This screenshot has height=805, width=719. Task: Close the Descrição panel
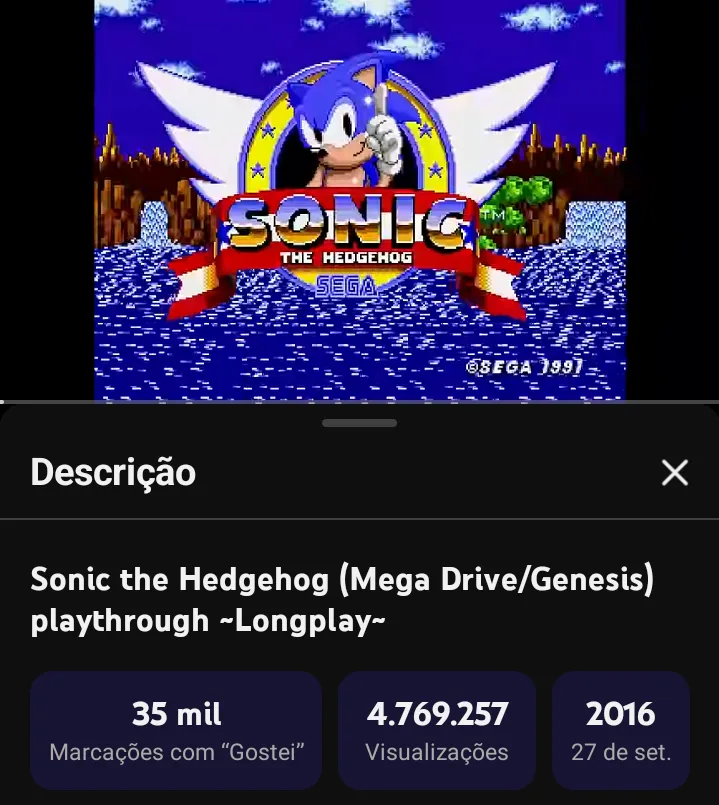[x=675, y=473]
